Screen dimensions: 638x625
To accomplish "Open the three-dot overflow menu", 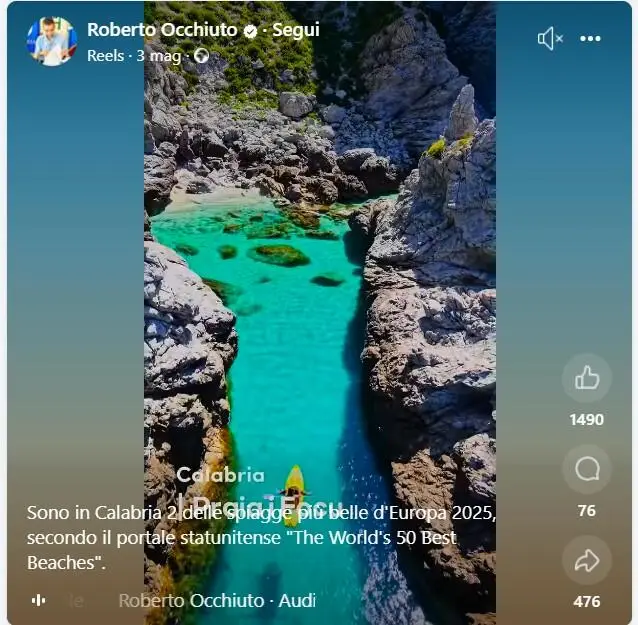I will pos(591,39).
